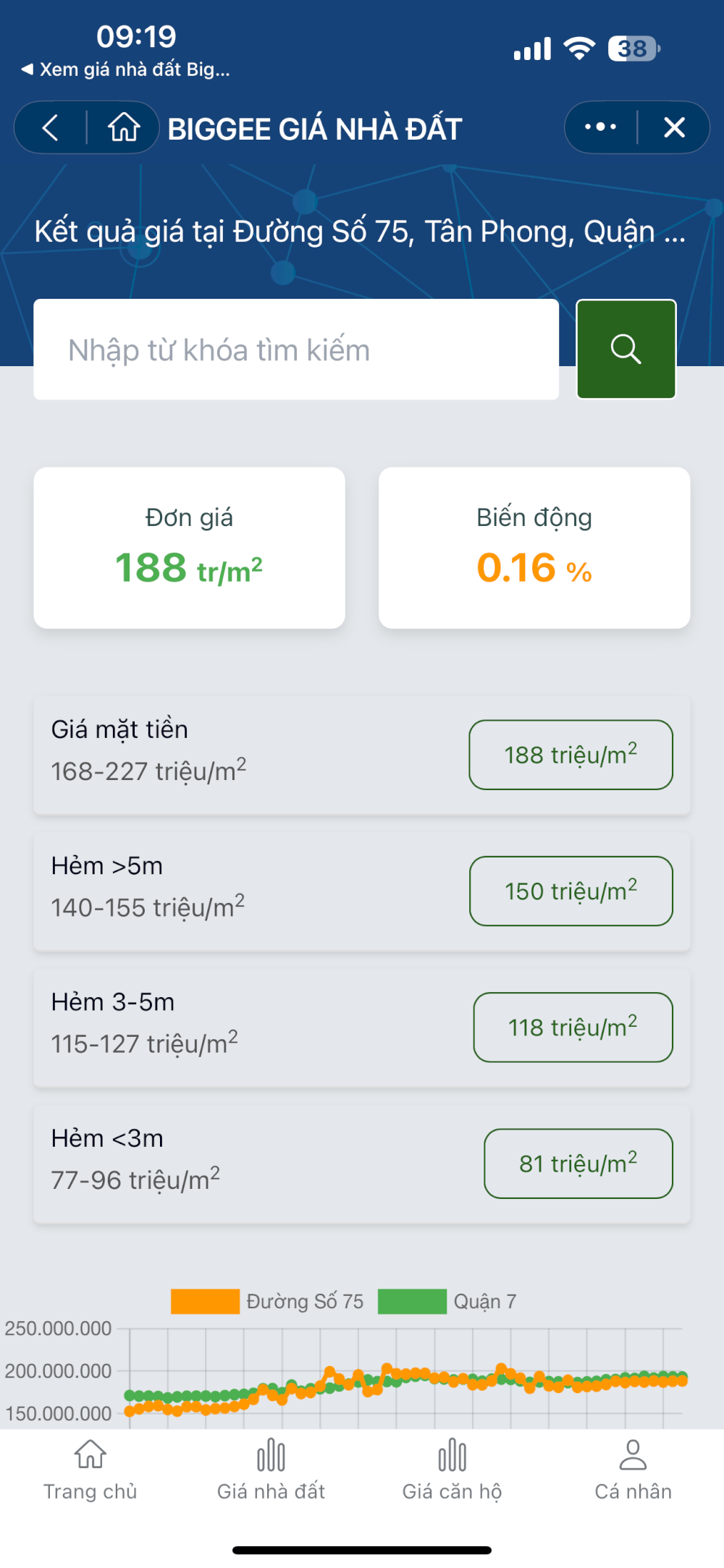Select the Trang chủ home icon
Image resolution: width=724 pixels, height=1568 pixels.
click(x=91, y=1454)
